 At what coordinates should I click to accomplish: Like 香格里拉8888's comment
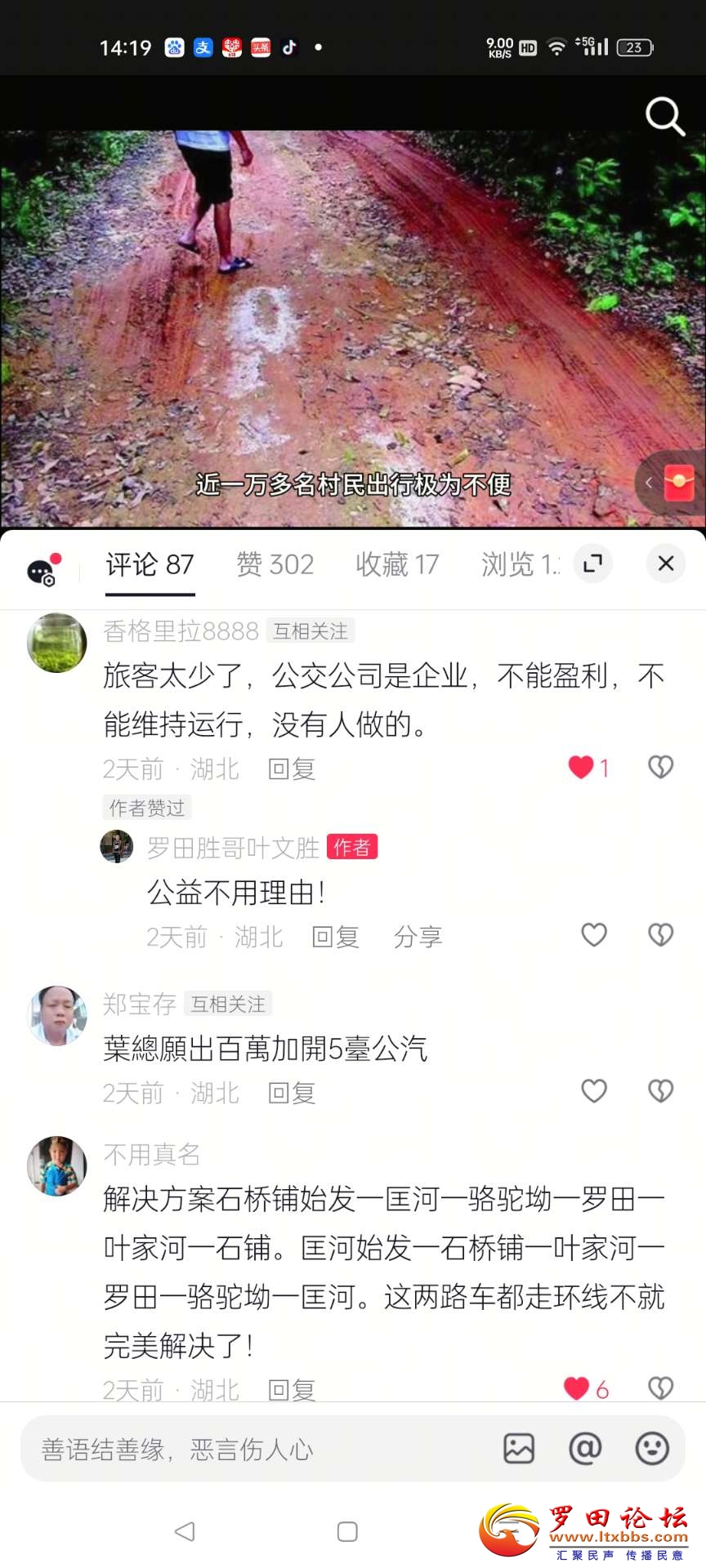(x=581, y=767)
